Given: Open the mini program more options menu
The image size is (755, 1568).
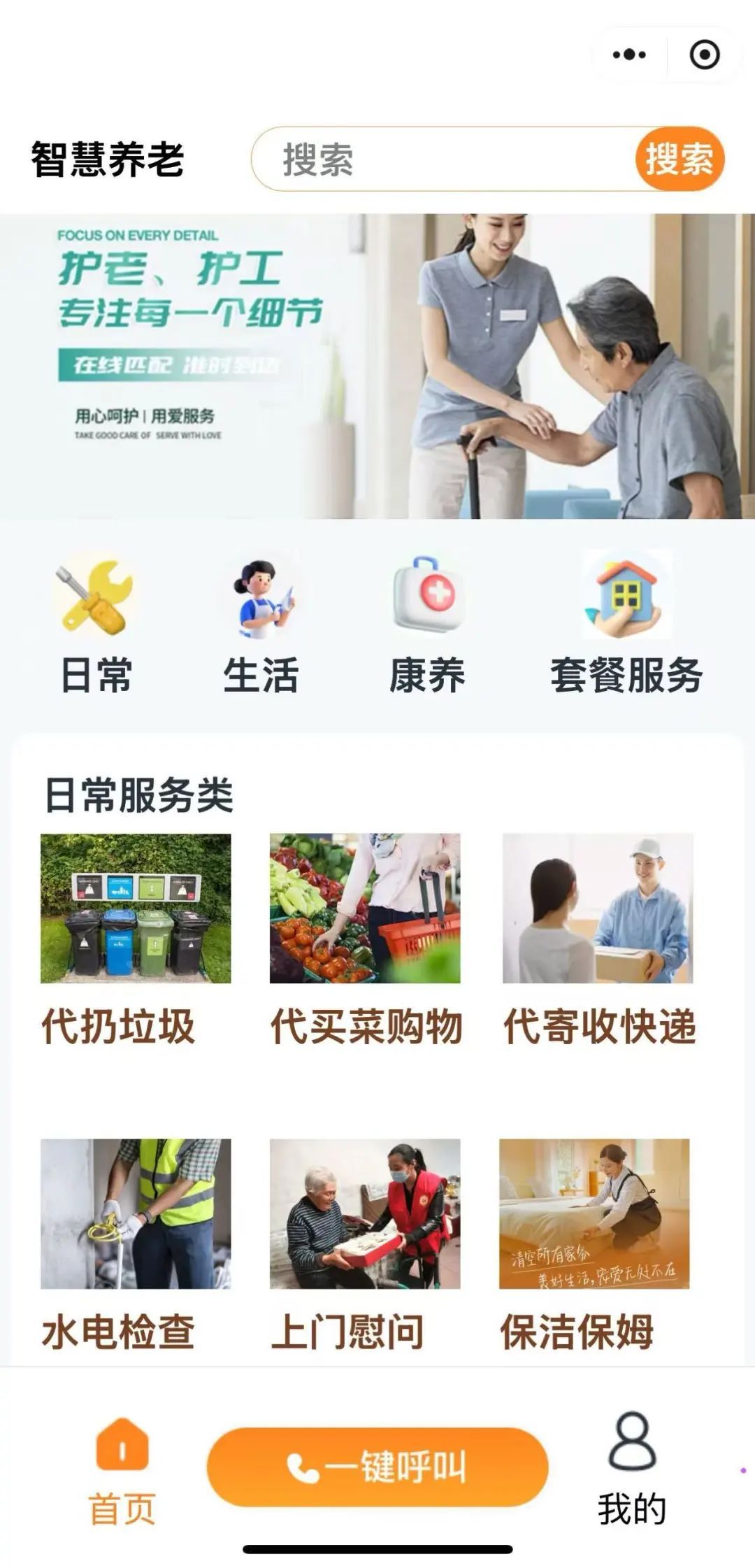Looking at the screenshot, I should pos(629,55).
